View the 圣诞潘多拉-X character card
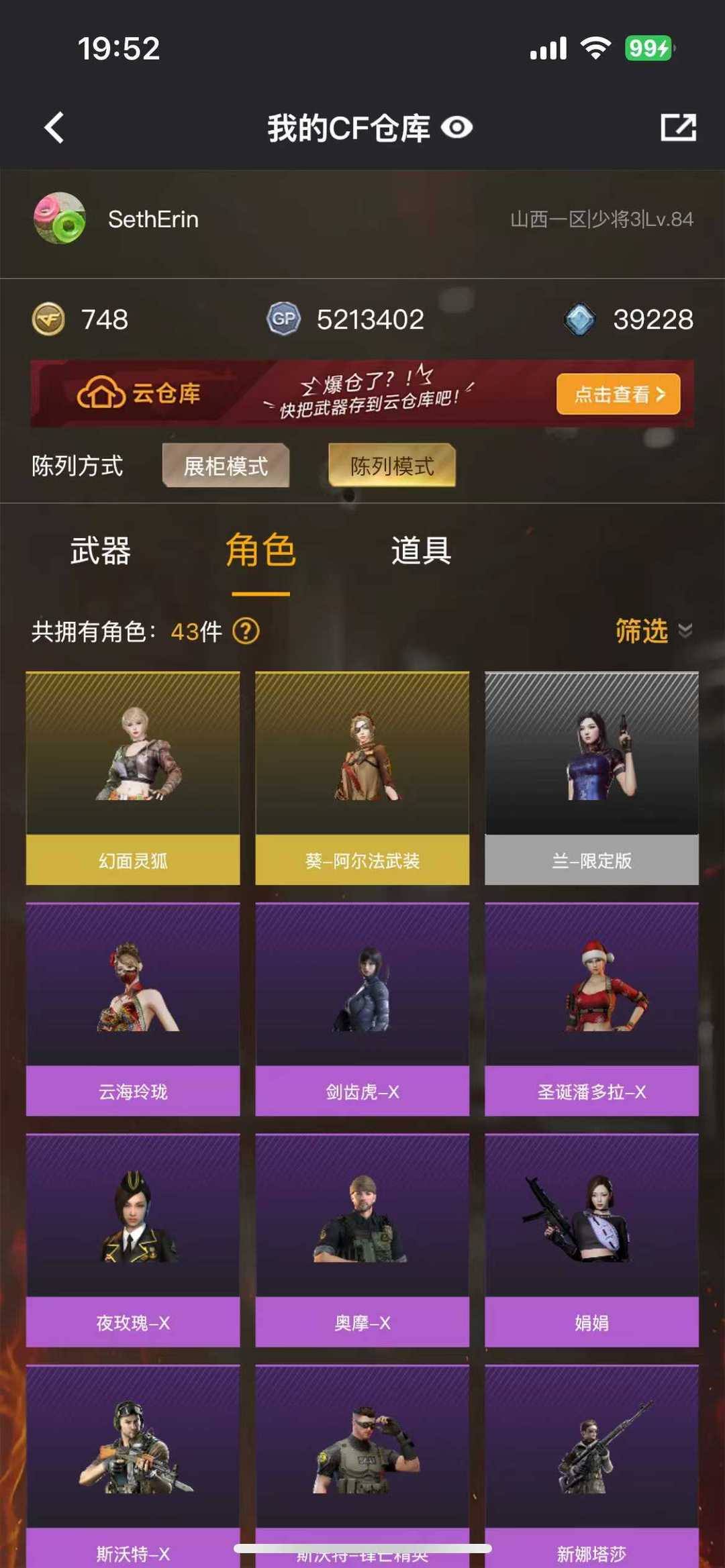This screenshot has height=1568, width=725. (591, 1009)
